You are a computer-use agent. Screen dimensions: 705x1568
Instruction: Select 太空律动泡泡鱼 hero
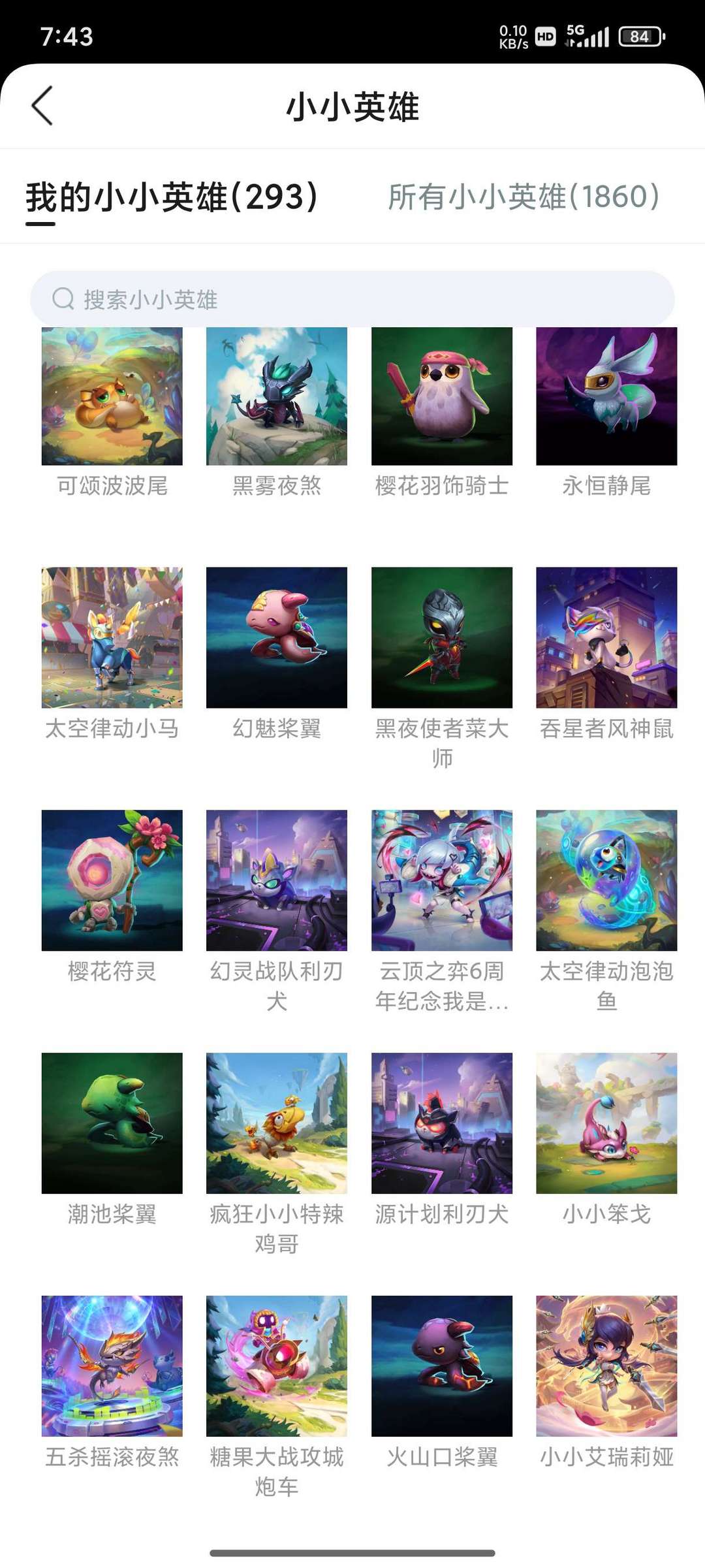[x=606, y=880]
